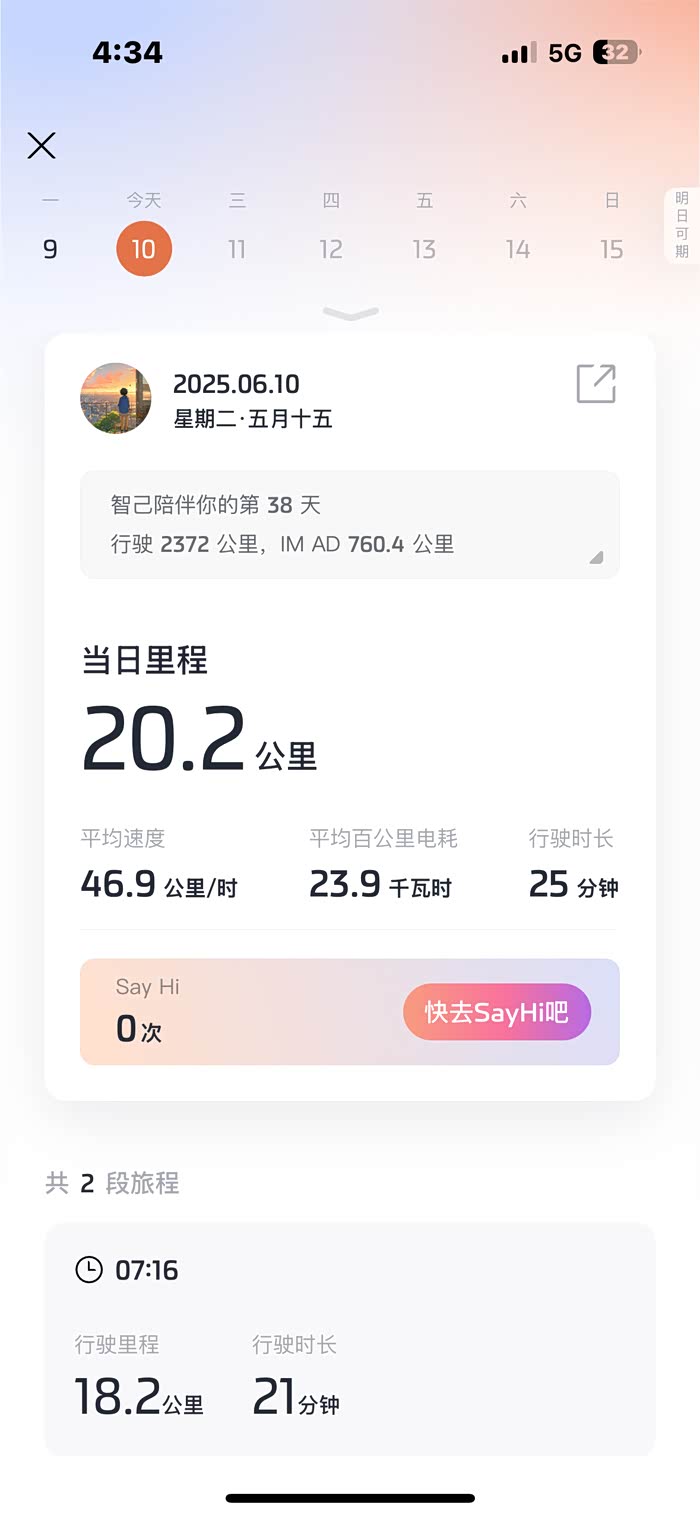
Task: Select today's date 10 in the week strip
Action: pyautogui.click(x=144, y=248)
